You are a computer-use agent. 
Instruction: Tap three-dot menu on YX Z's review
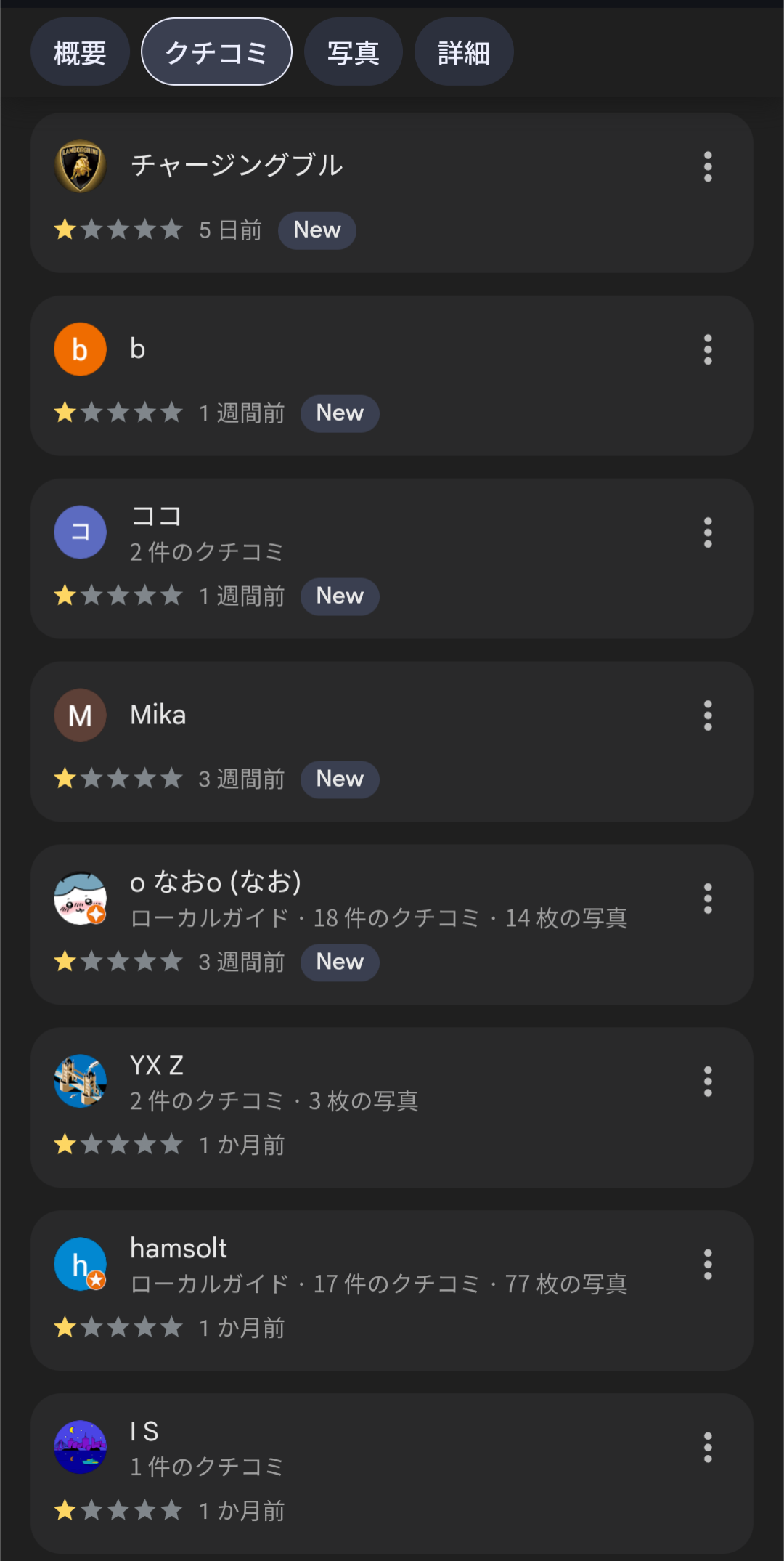[x=707, y=1082]
